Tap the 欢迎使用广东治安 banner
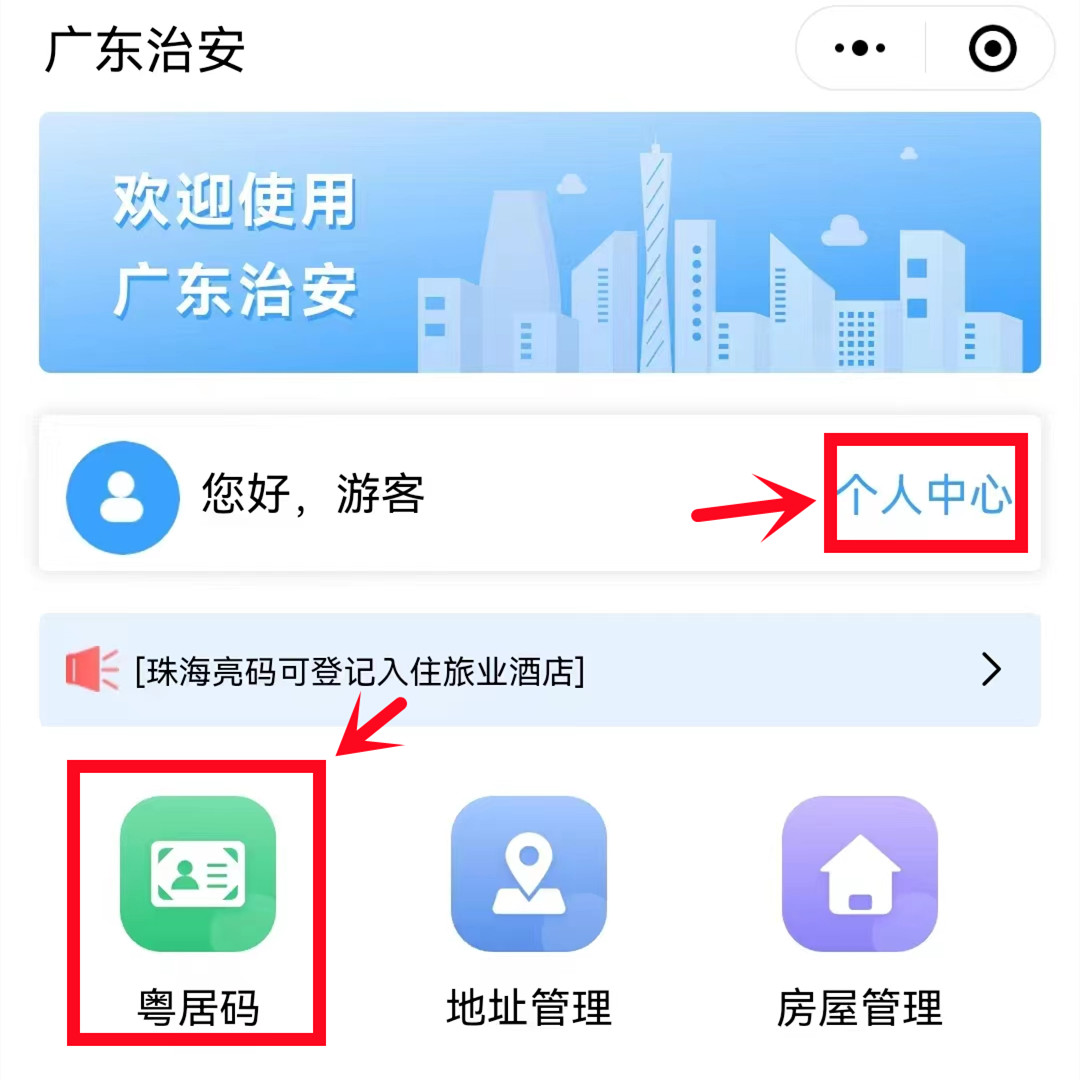Image resolution: width=1080 pixels, height=1080 pixels. pyautogui.click(x=540, y=242)
